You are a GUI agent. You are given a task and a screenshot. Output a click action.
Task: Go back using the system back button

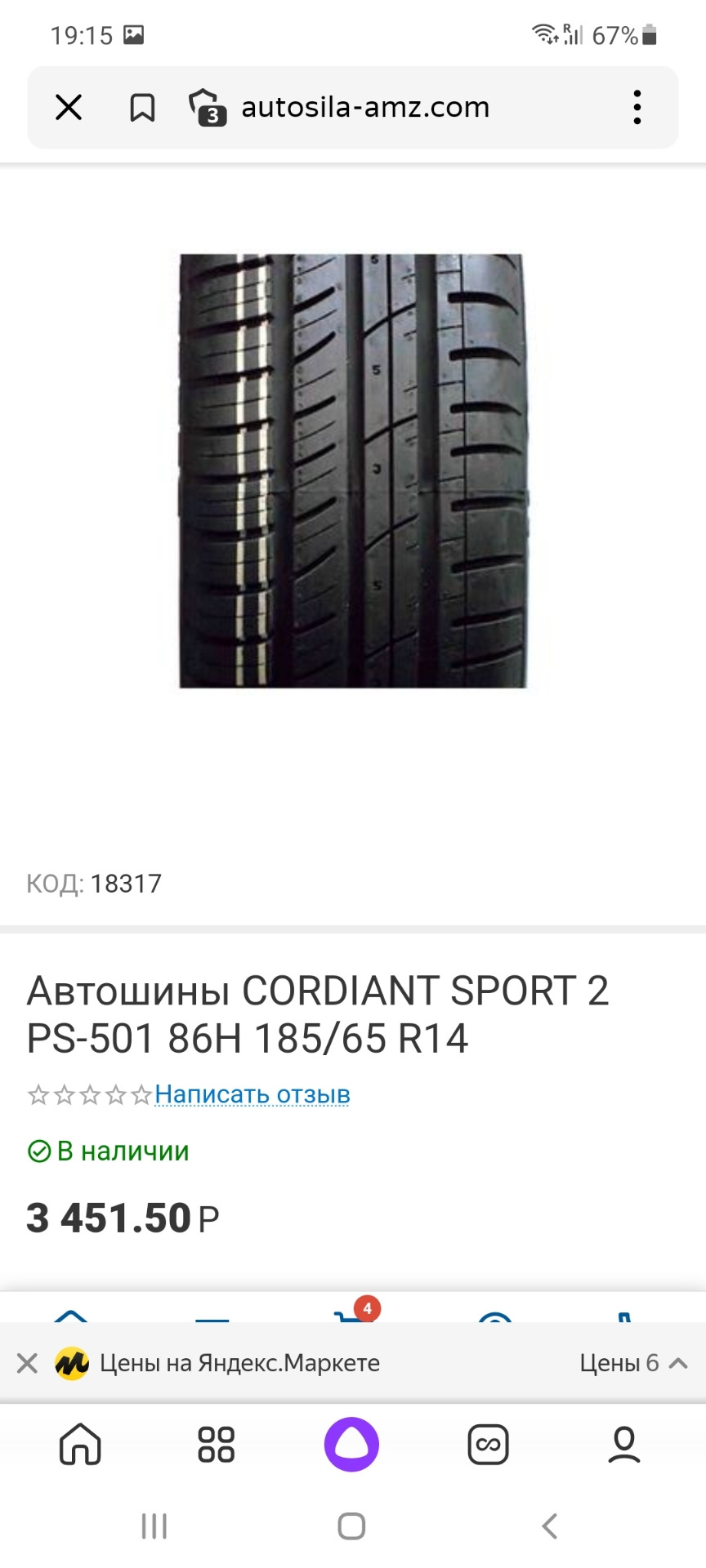click(550, 1526)
